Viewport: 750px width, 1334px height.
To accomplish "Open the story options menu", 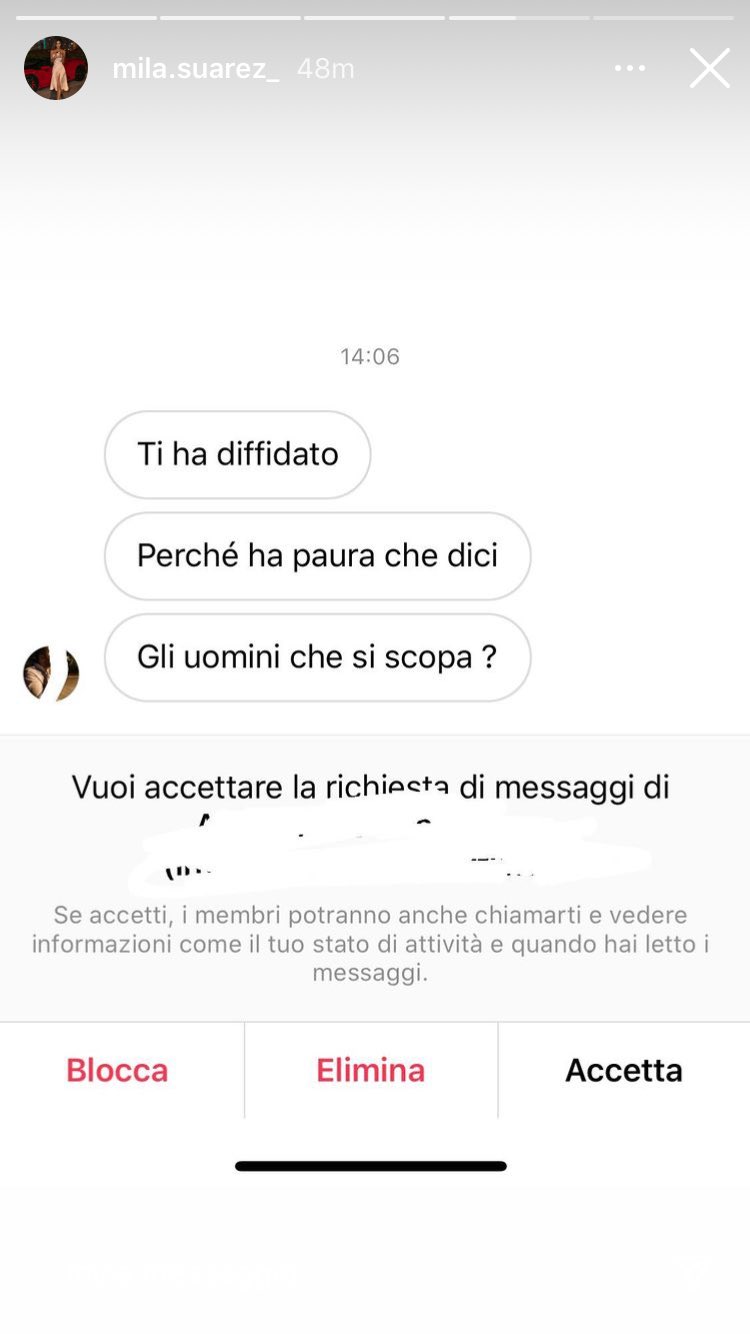I will coord(630,68).
